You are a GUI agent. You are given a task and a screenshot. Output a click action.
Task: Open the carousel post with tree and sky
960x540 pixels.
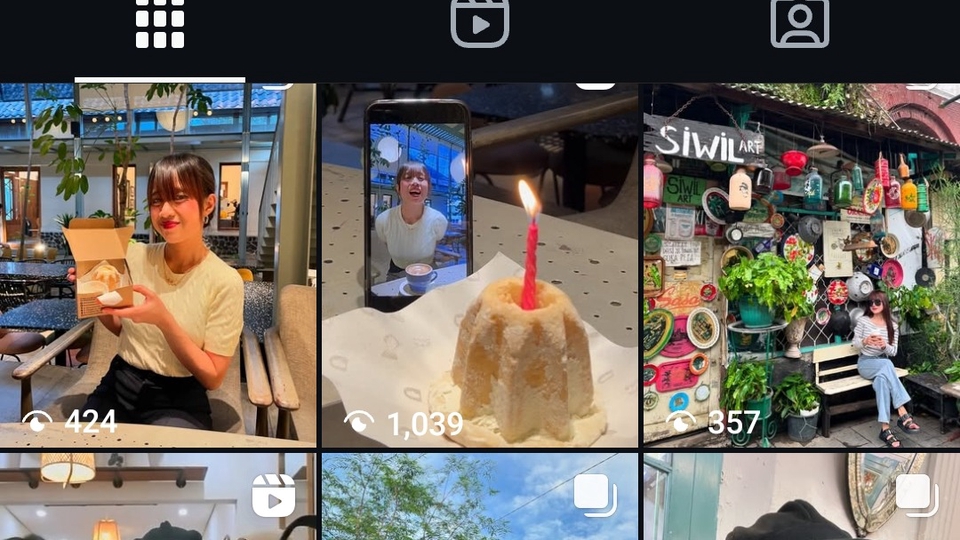480,497
